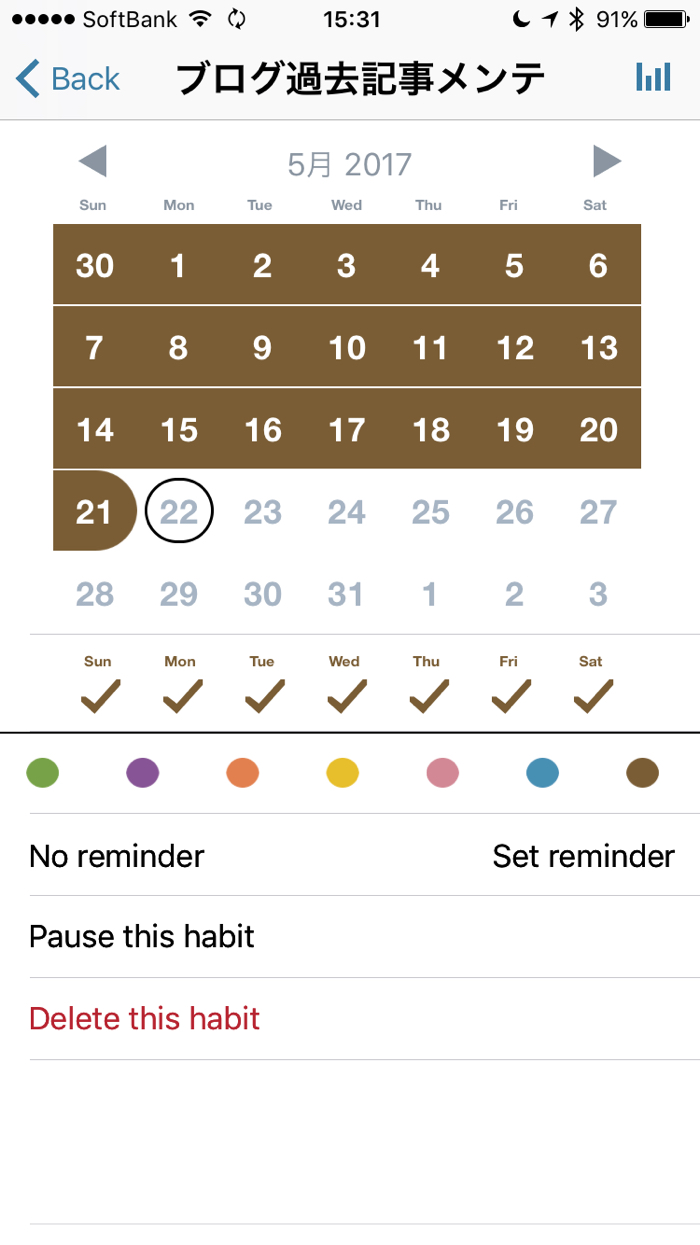Screen dimensions: 700x1245
Task: Go back to the previous screen
Action: [68, 78]
